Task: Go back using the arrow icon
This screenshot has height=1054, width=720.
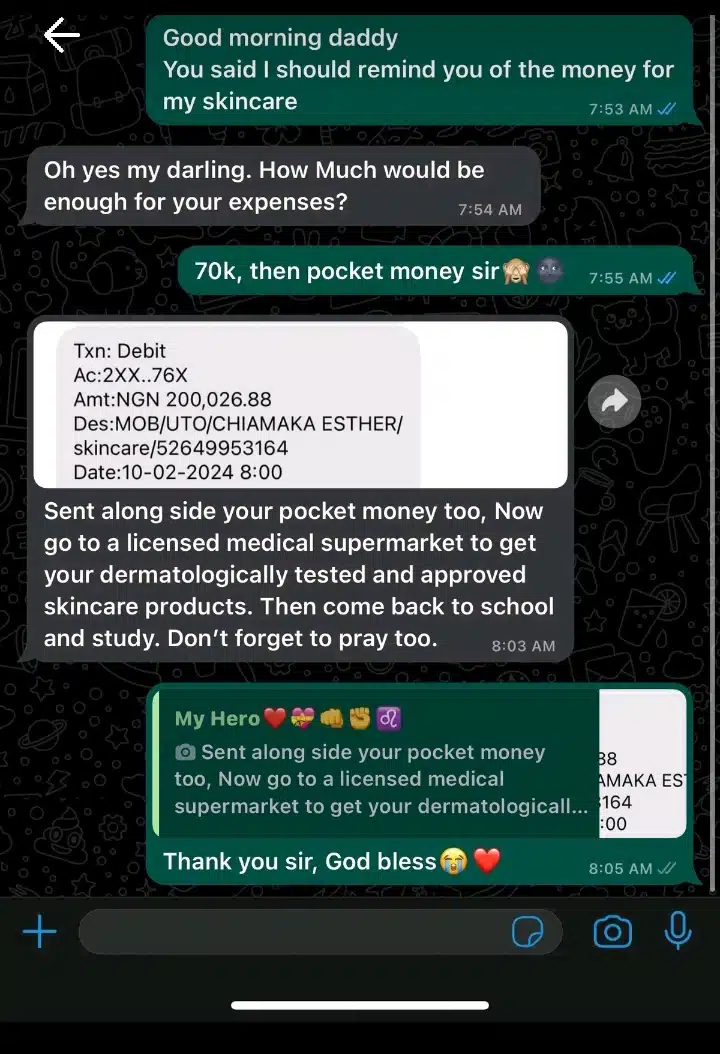Action: [x=62, y=36]
